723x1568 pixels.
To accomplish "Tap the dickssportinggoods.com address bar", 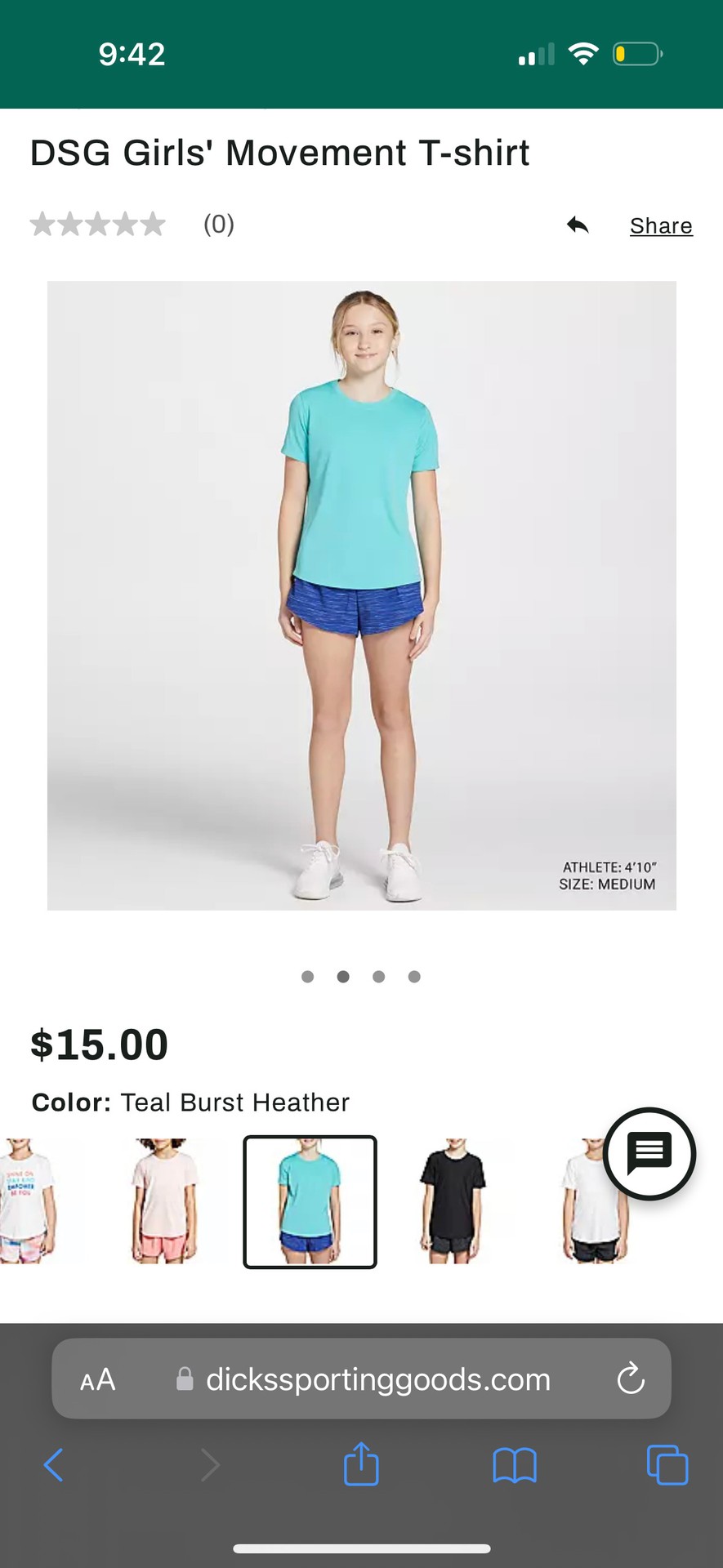I will pos(377,1379).
